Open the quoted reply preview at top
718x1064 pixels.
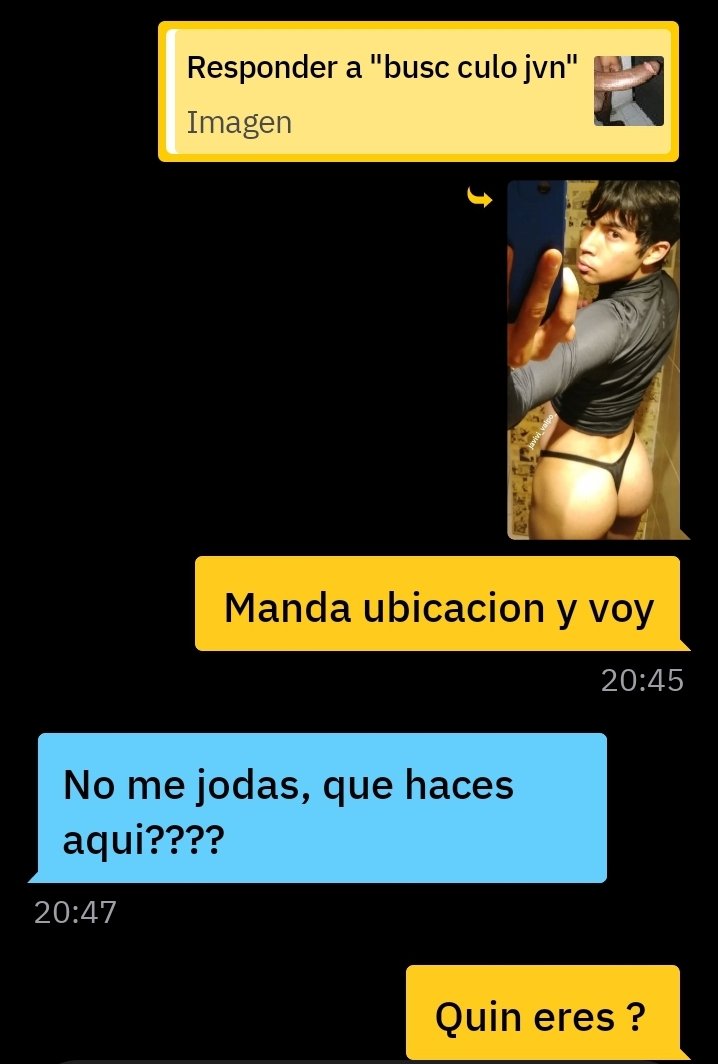418,92
